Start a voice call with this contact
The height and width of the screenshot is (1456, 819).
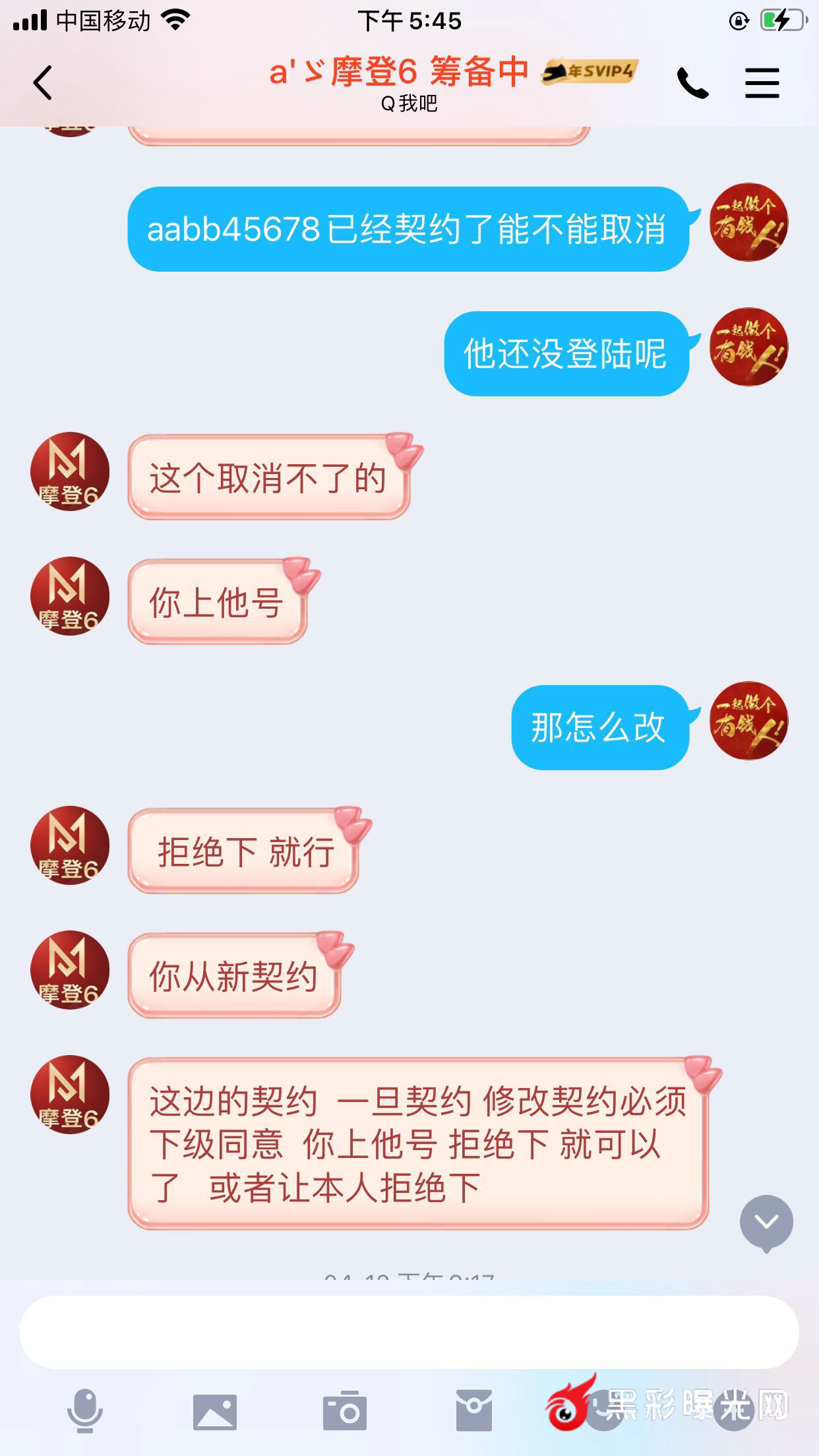[692, 83]
